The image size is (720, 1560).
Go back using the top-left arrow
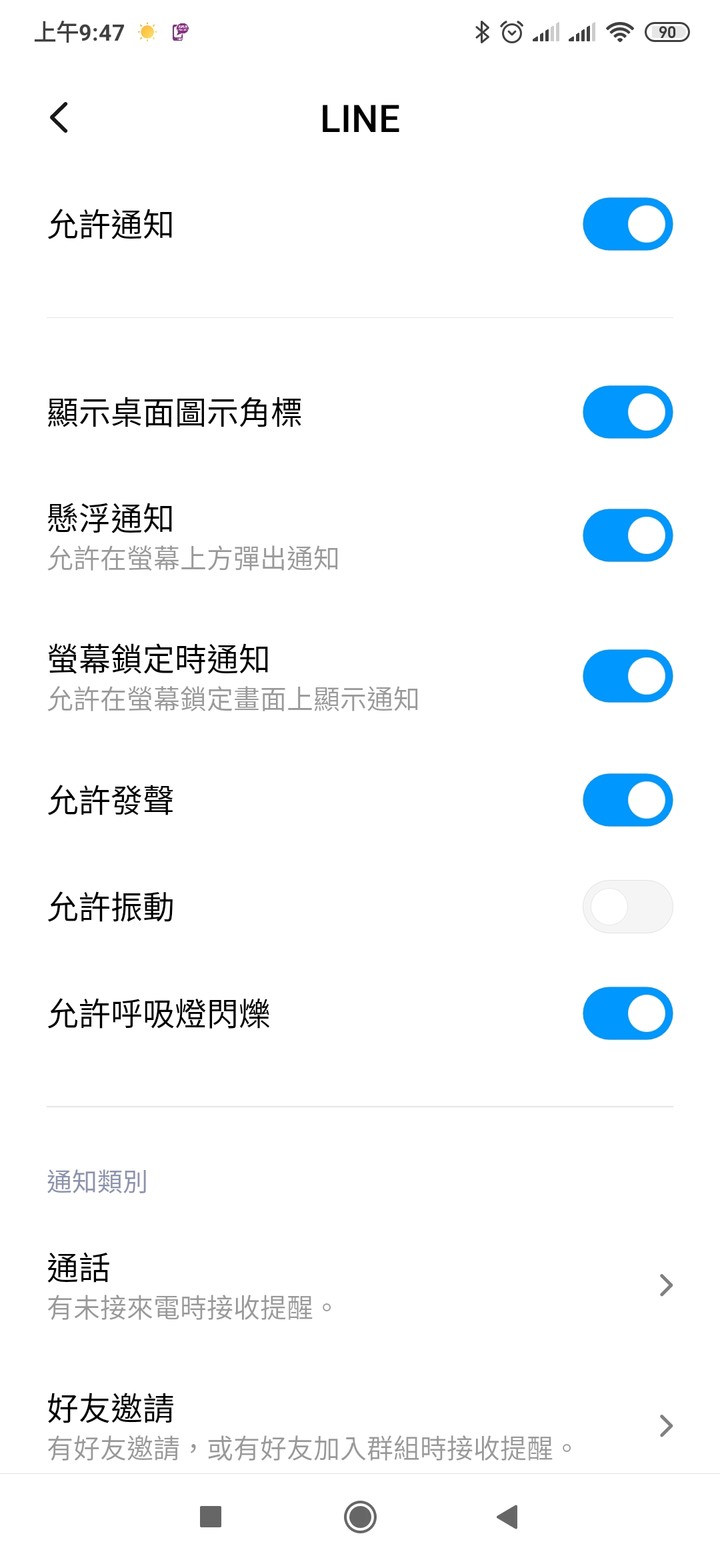pyautogui.click(x=59, y=118)
